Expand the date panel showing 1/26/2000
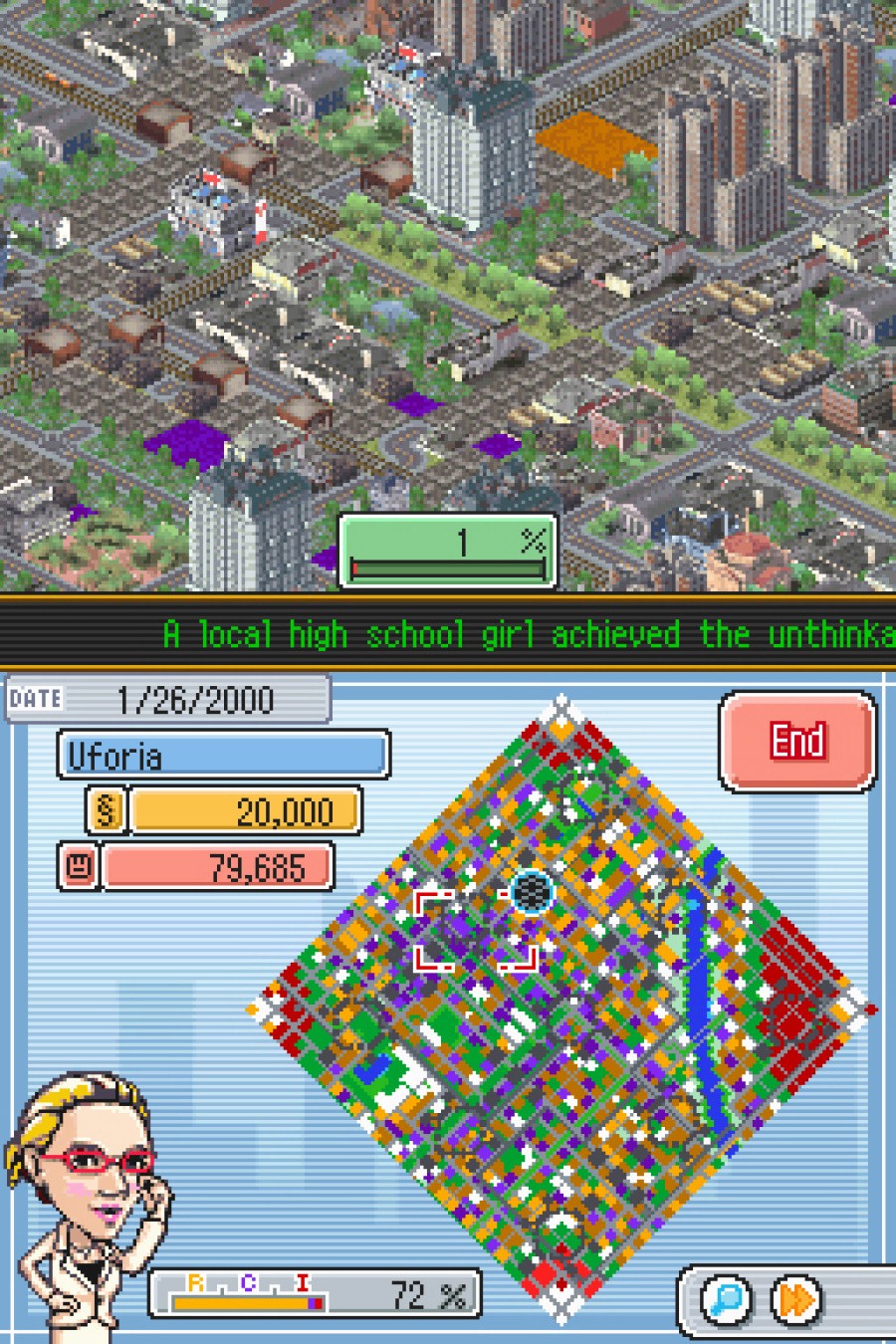Image resolution: width=896 pixels, height=1344 pixels. [x=194, y=700]
